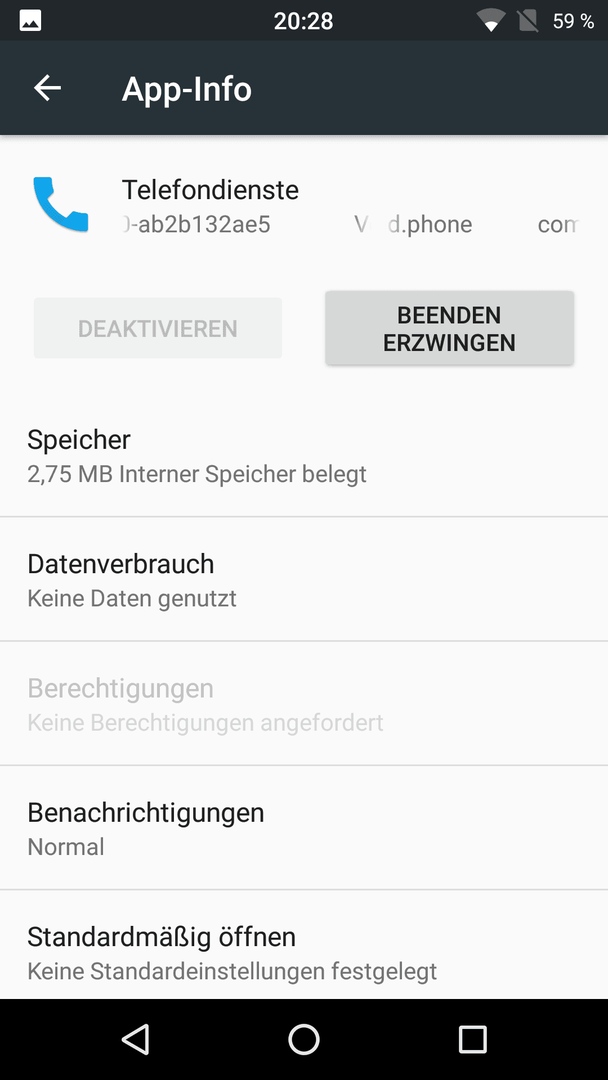Open Datenverbrauch details

(x=304, y=579)
